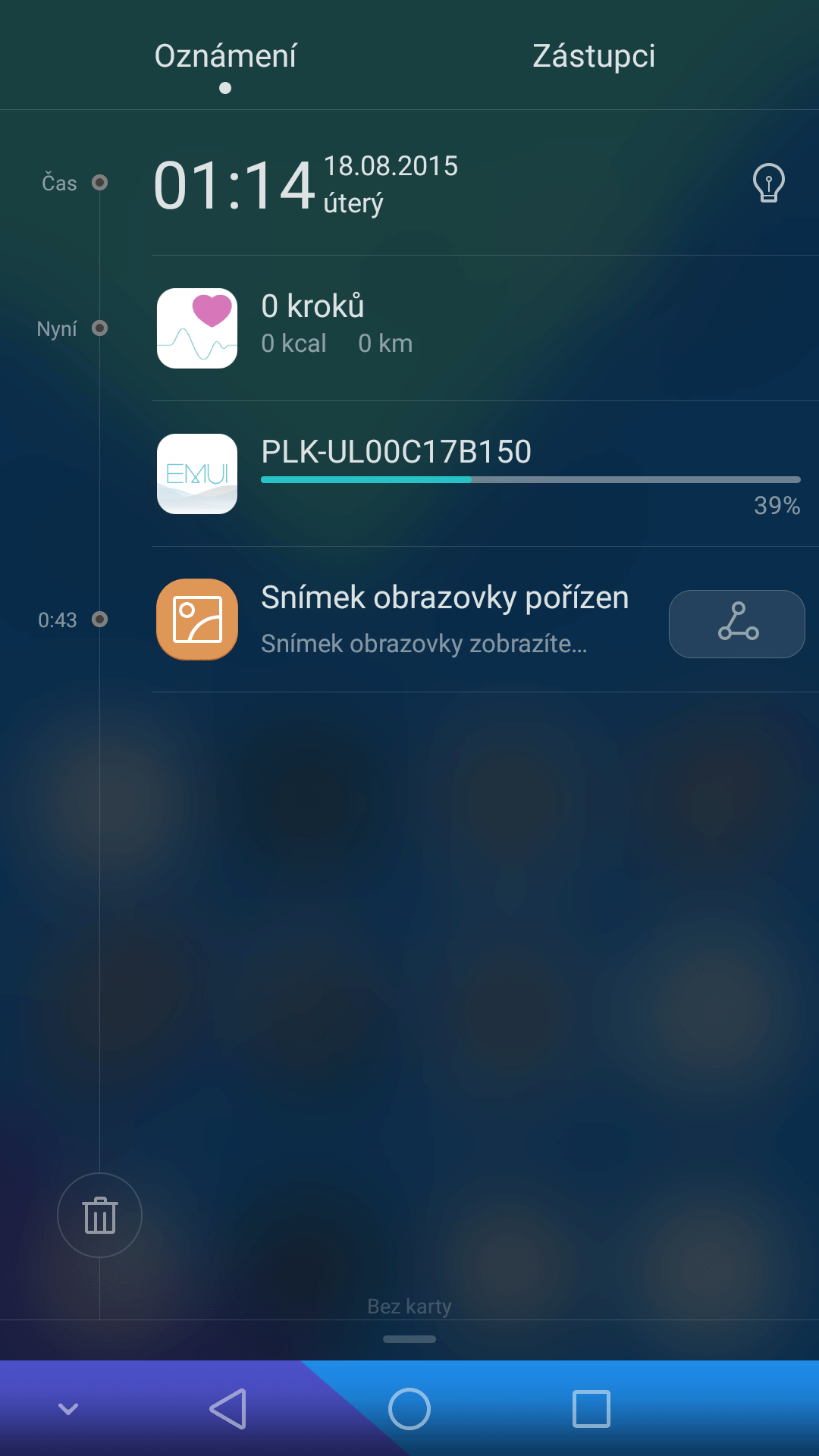Viewport: 819px width, 1456px height.
Task: Open the PLK-UL00C17B150 update notification
Action: point(485,474)
